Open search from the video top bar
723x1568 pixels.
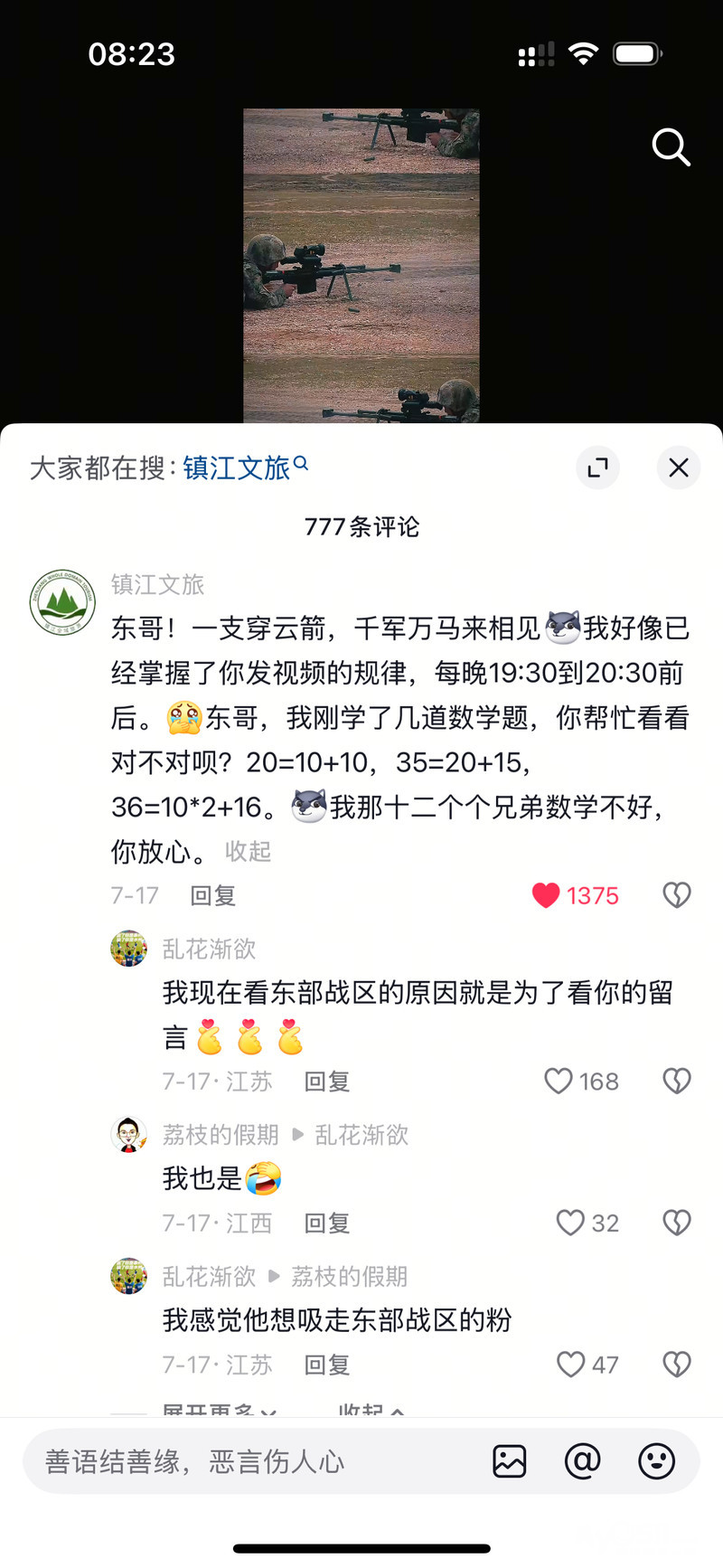click(x=671, y=146)
